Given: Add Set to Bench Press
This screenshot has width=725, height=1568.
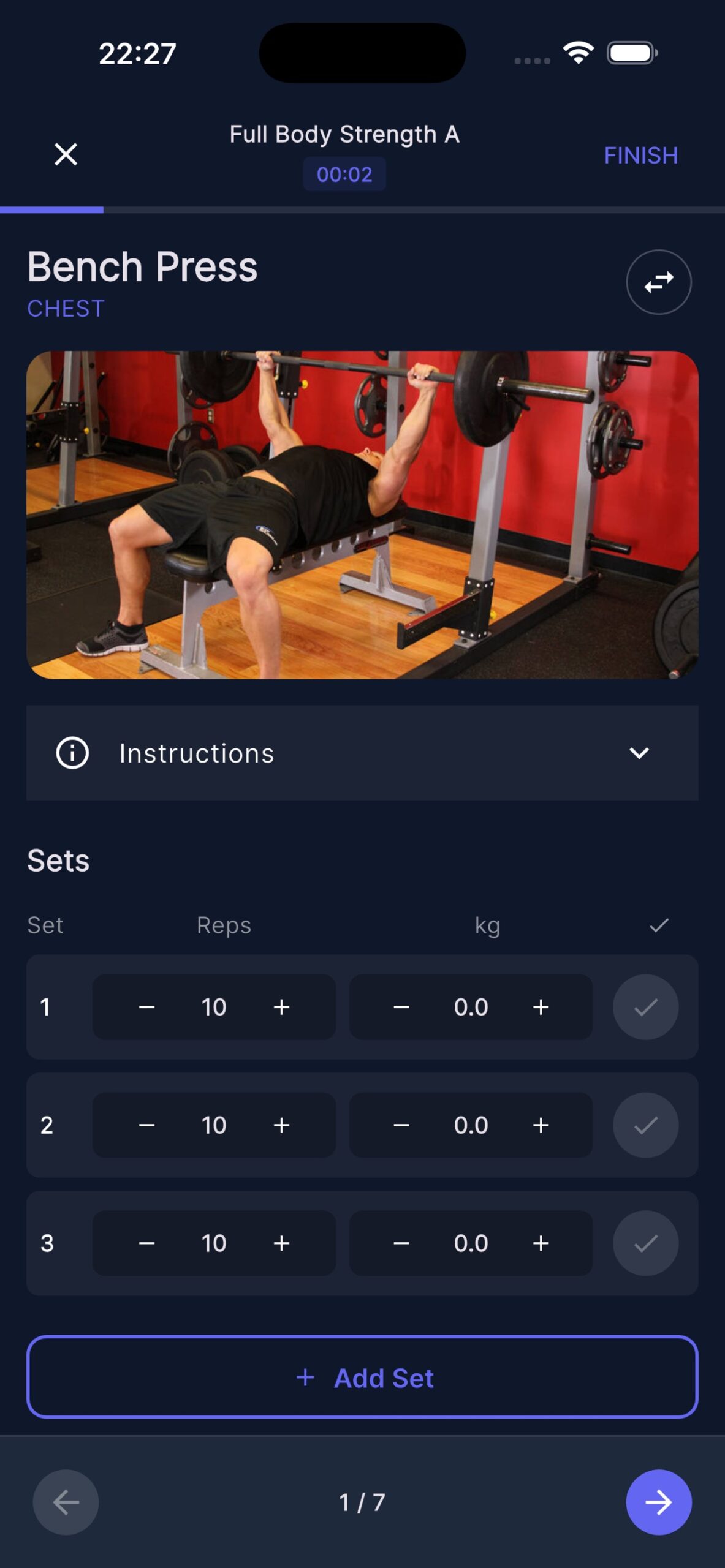Looking at the screenshot, I should (x=362, y=1377).
